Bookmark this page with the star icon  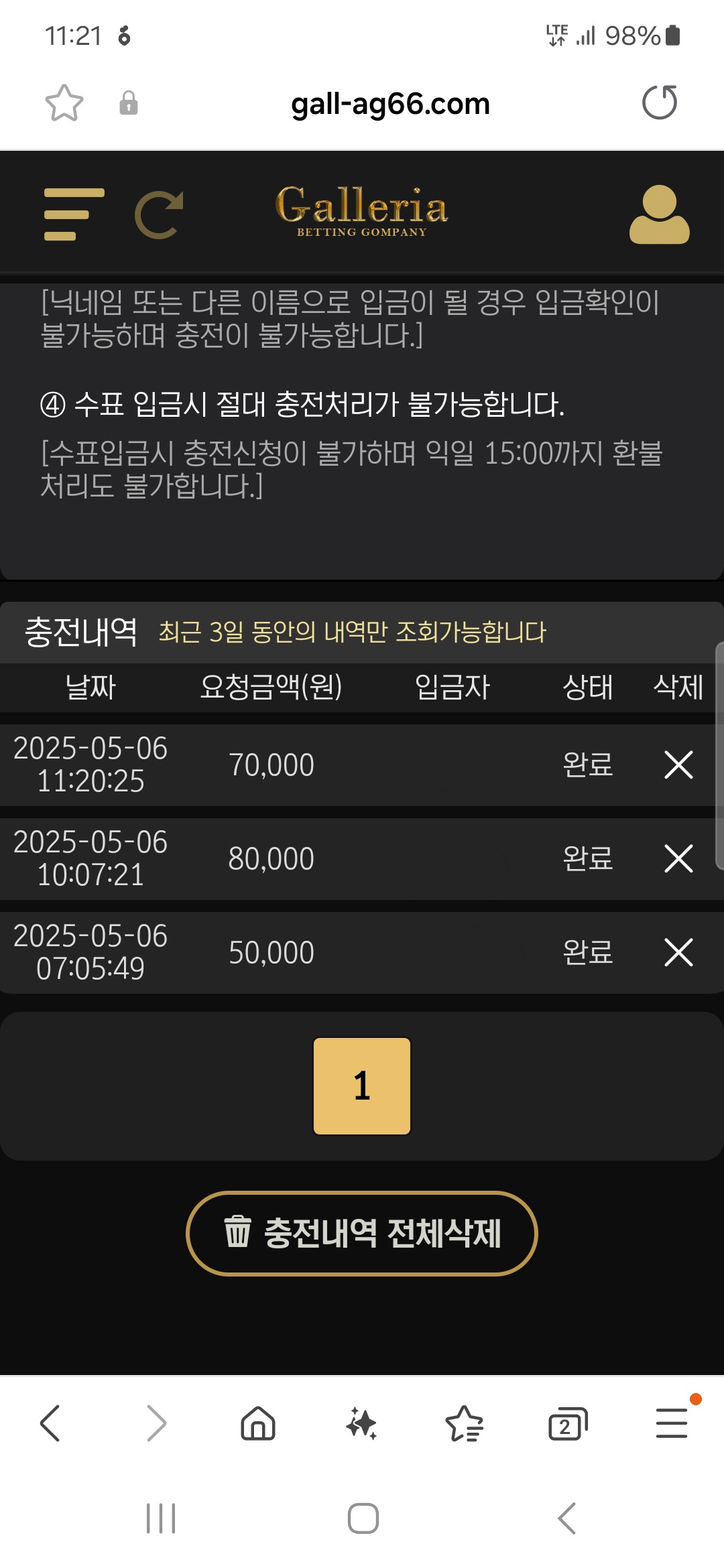pos(64,103)
